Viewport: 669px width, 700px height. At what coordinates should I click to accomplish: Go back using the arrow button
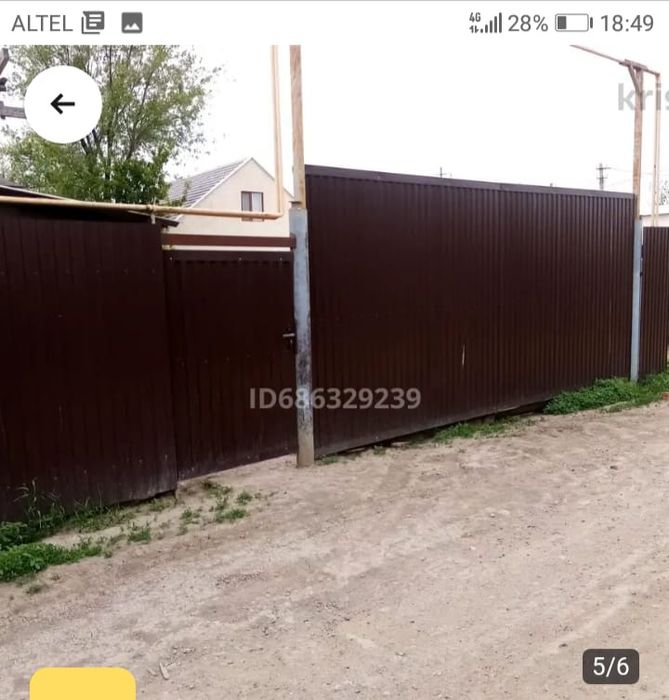(x=63, y=104)
